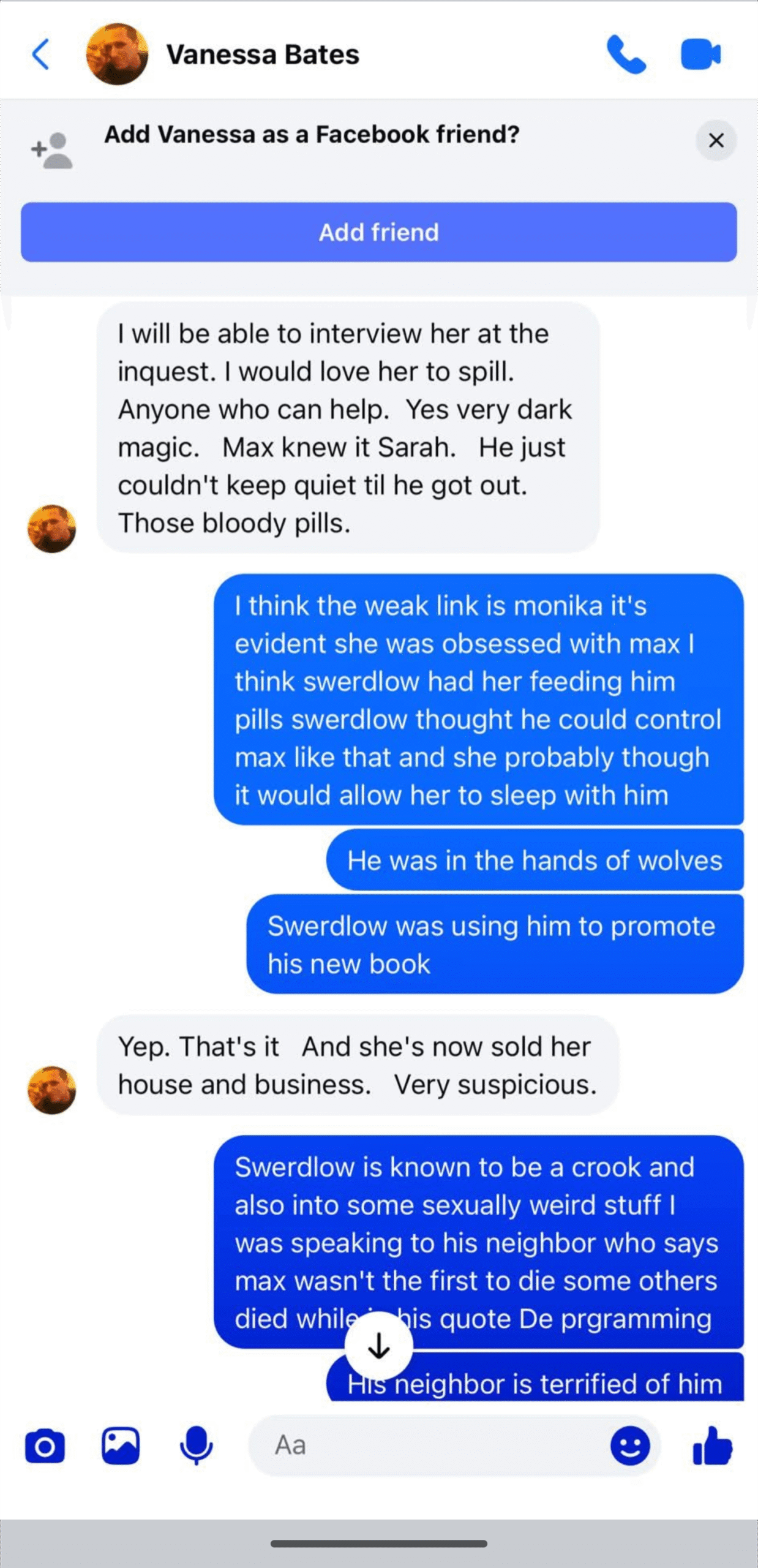758x1568 pixels.
Task: Open Vanessa Bates' profile from header
Action: click(262, 55)
